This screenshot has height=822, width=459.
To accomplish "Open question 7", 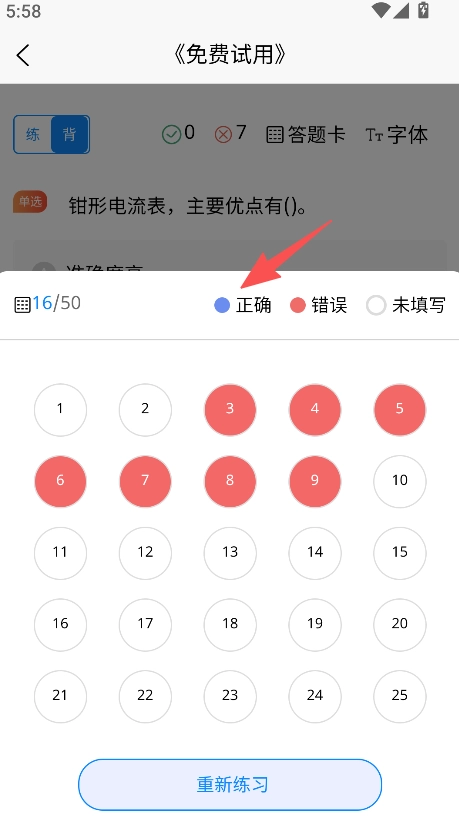I will coord(145,481).
